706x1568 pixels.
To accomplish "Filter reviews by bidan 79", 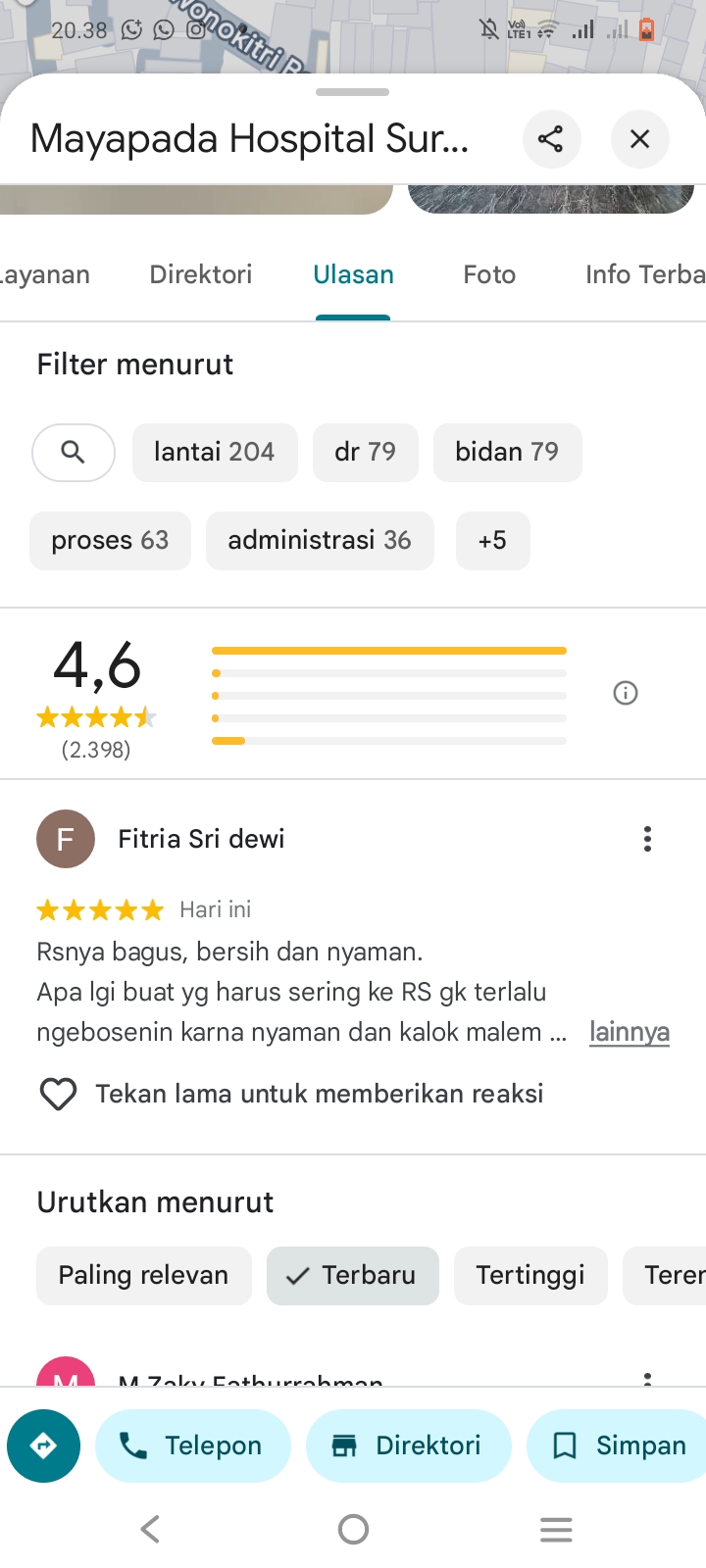I will (507, 452).
